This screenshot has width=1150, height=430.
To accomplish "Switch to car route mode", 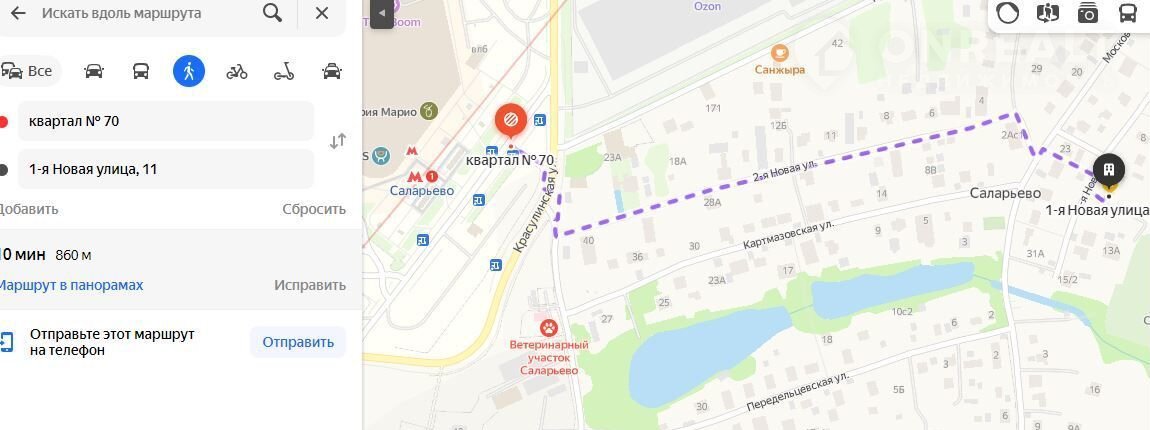I will click(94, 71).
